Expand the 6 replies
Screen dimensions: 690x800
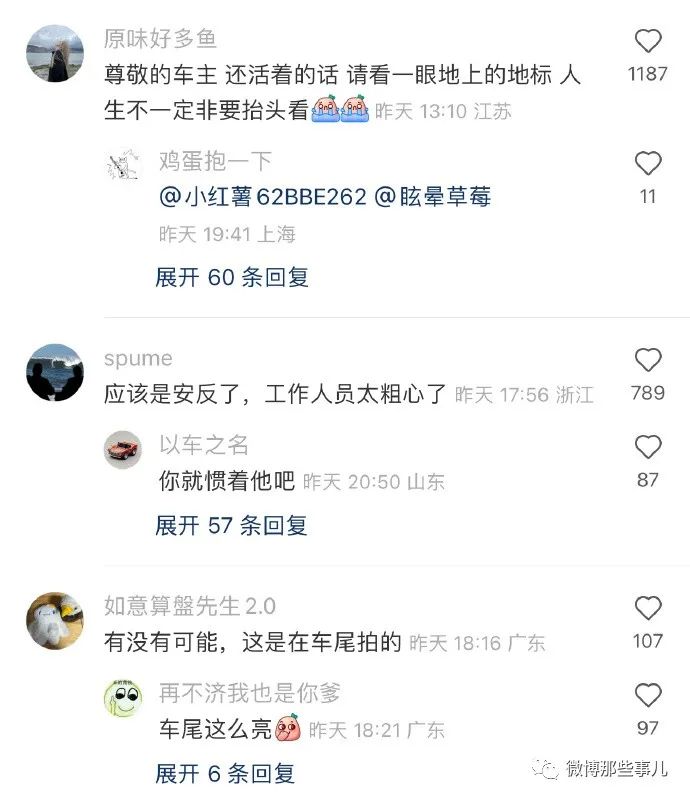[x=225, y=773]
